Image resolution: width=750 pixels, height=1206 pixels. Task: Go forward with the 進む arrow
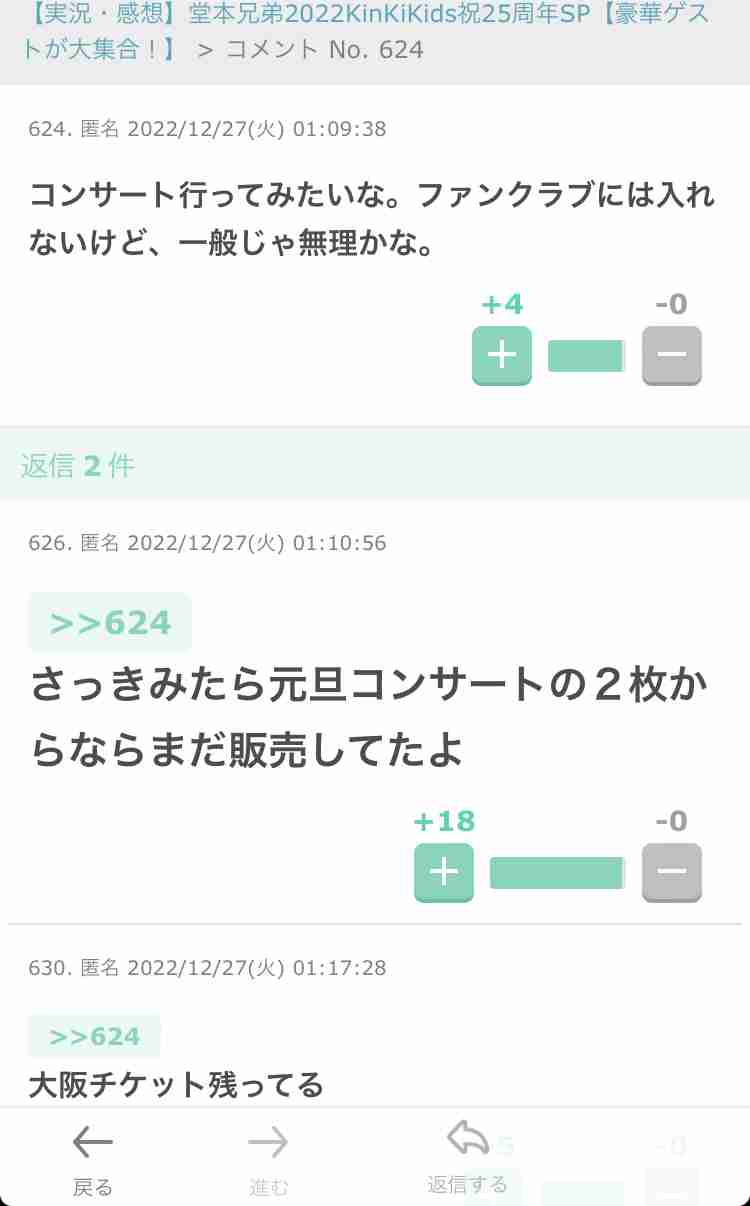coord(268,1158)
